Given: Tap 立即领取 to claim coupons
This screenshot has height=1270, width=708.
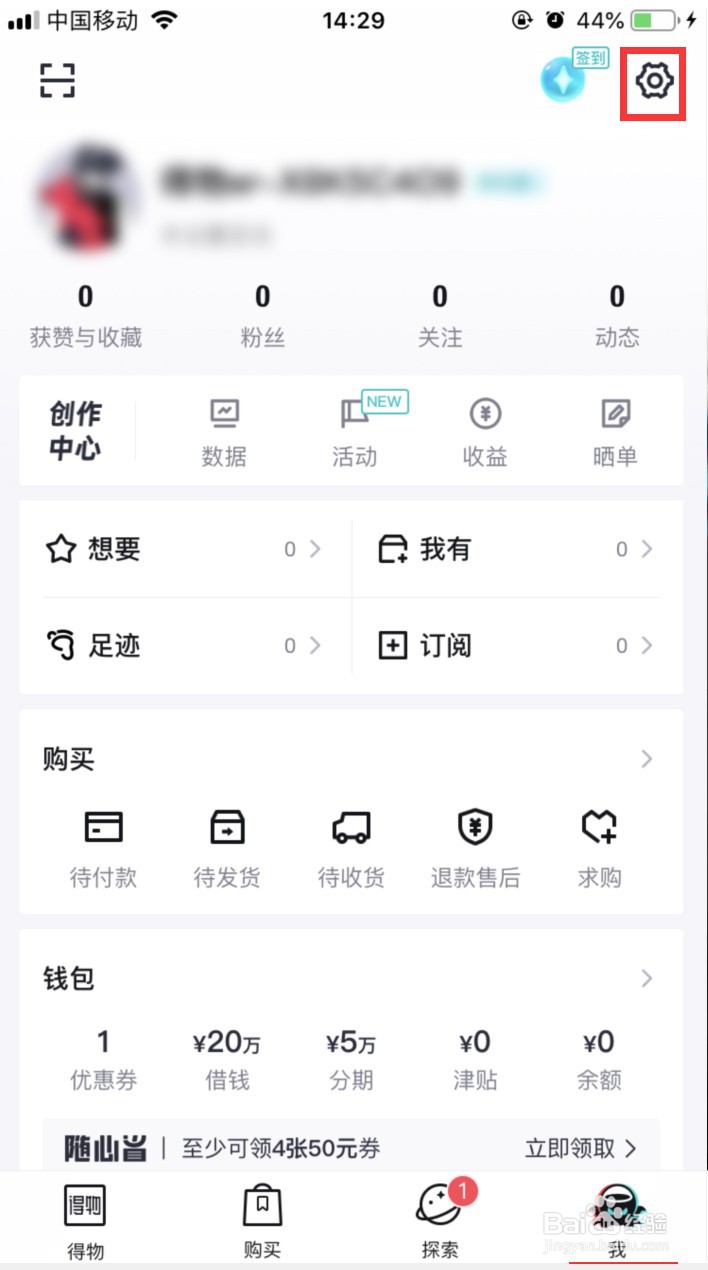Looking at the screenshot, I should click(580, 1148).
